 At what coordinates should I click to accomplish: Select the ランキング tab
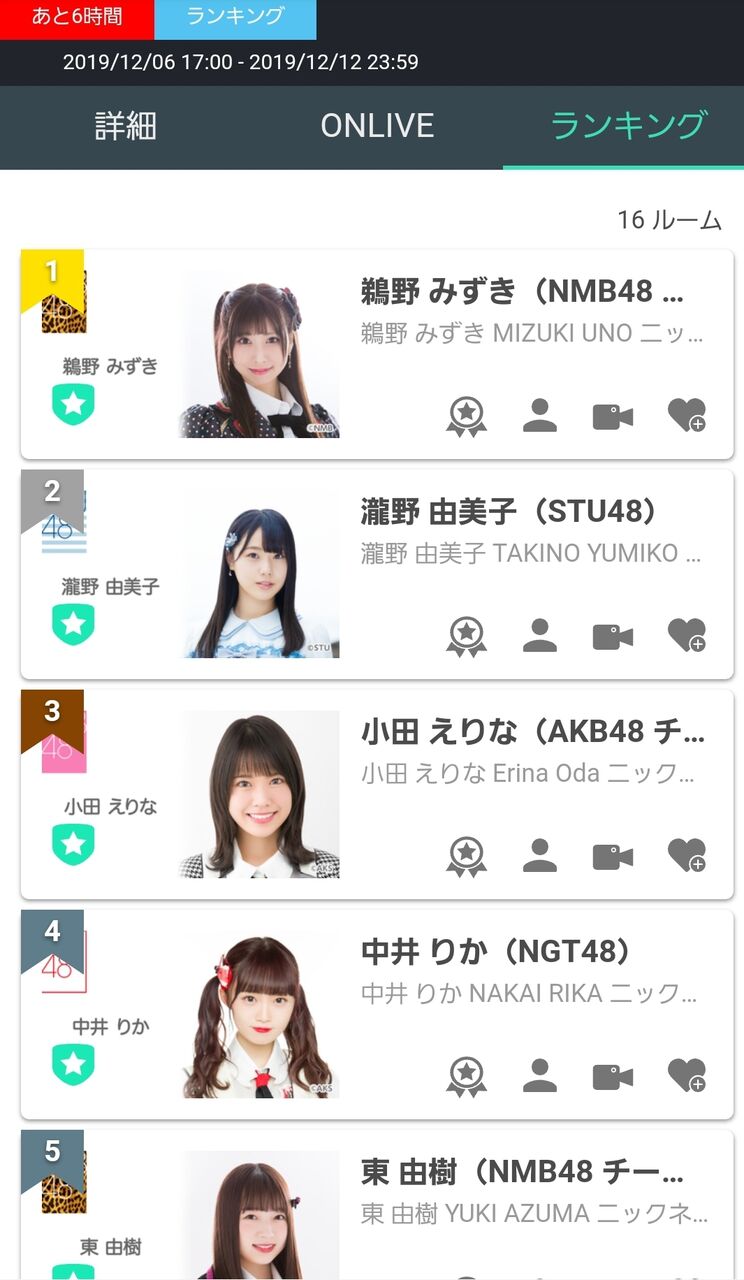pyautogui.click(x=628, y=126)
